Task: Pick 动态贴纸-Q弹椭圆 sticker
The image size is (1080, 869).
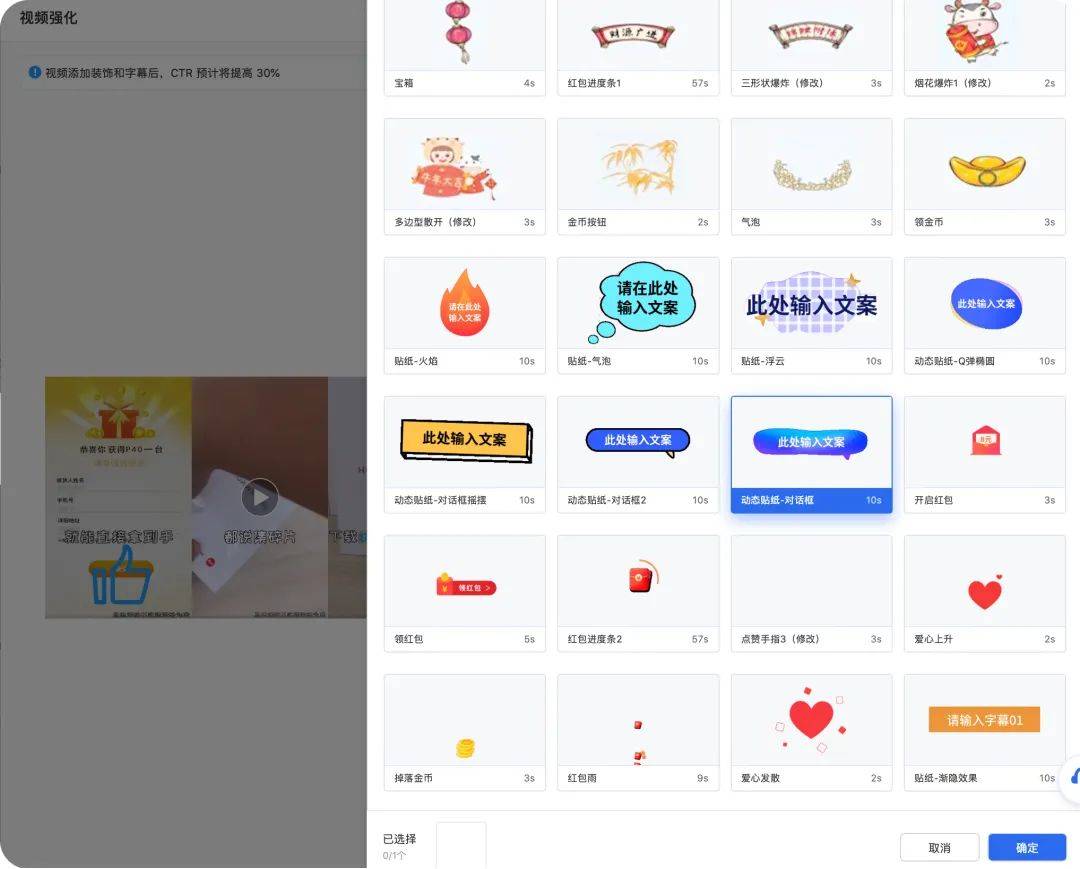Action: point(984,303)
